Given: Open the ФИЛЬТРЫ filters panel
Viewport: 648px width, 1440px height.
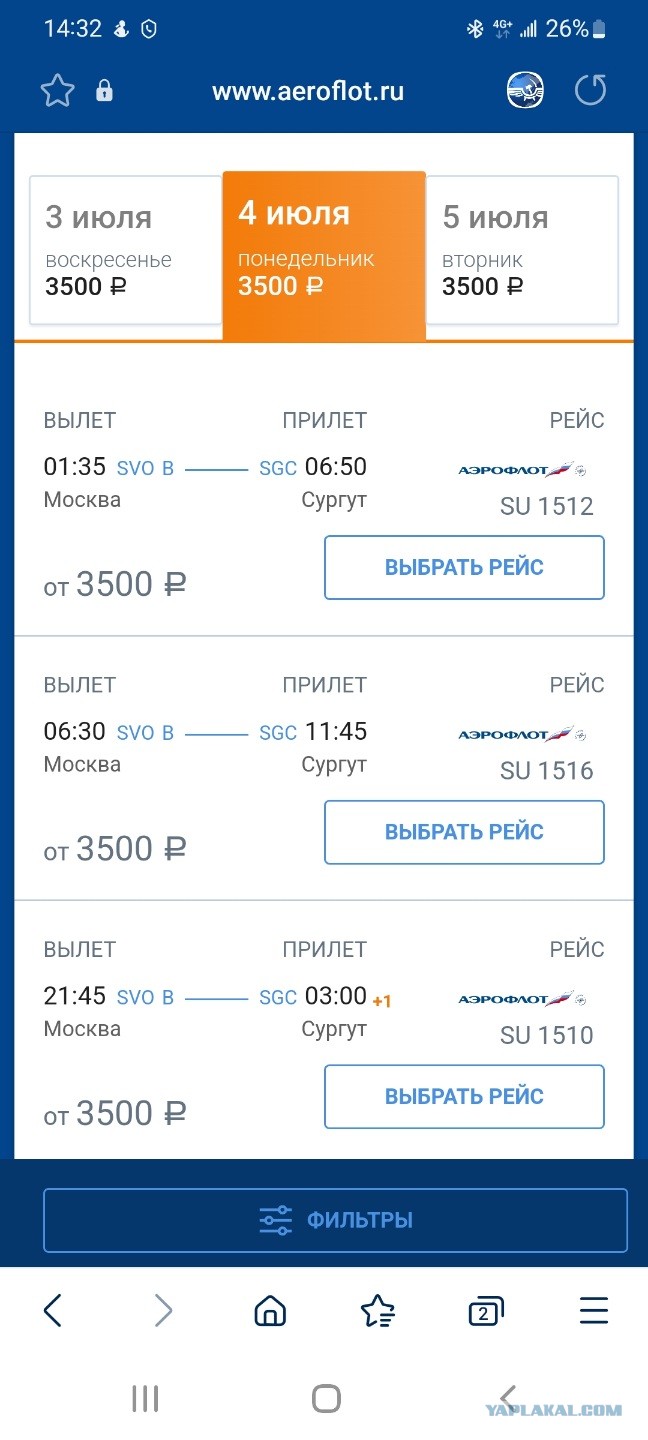Looking at the screenshot, I should (x=335, y=1220).
